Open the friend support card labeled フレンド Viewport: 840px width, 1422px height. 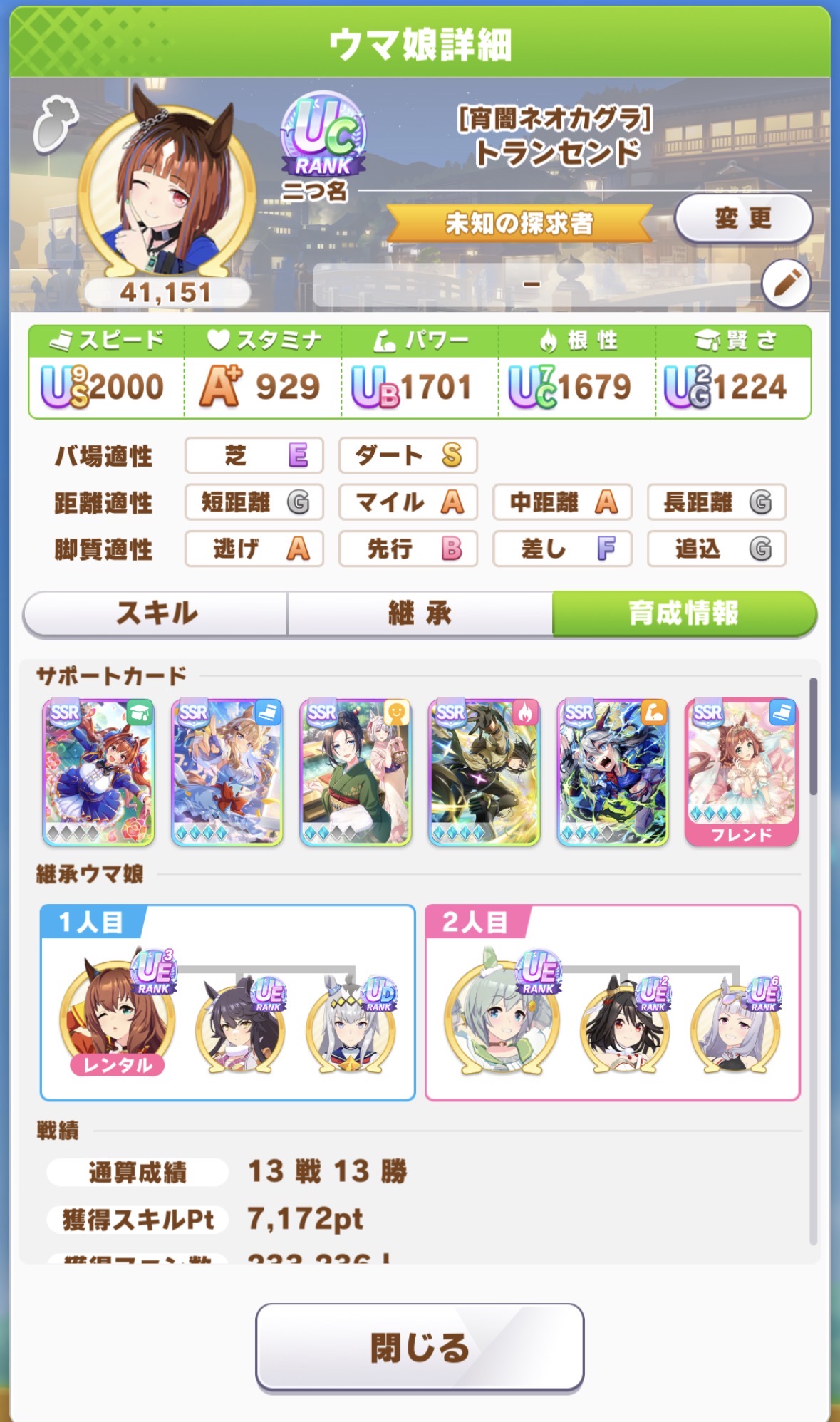741,772
